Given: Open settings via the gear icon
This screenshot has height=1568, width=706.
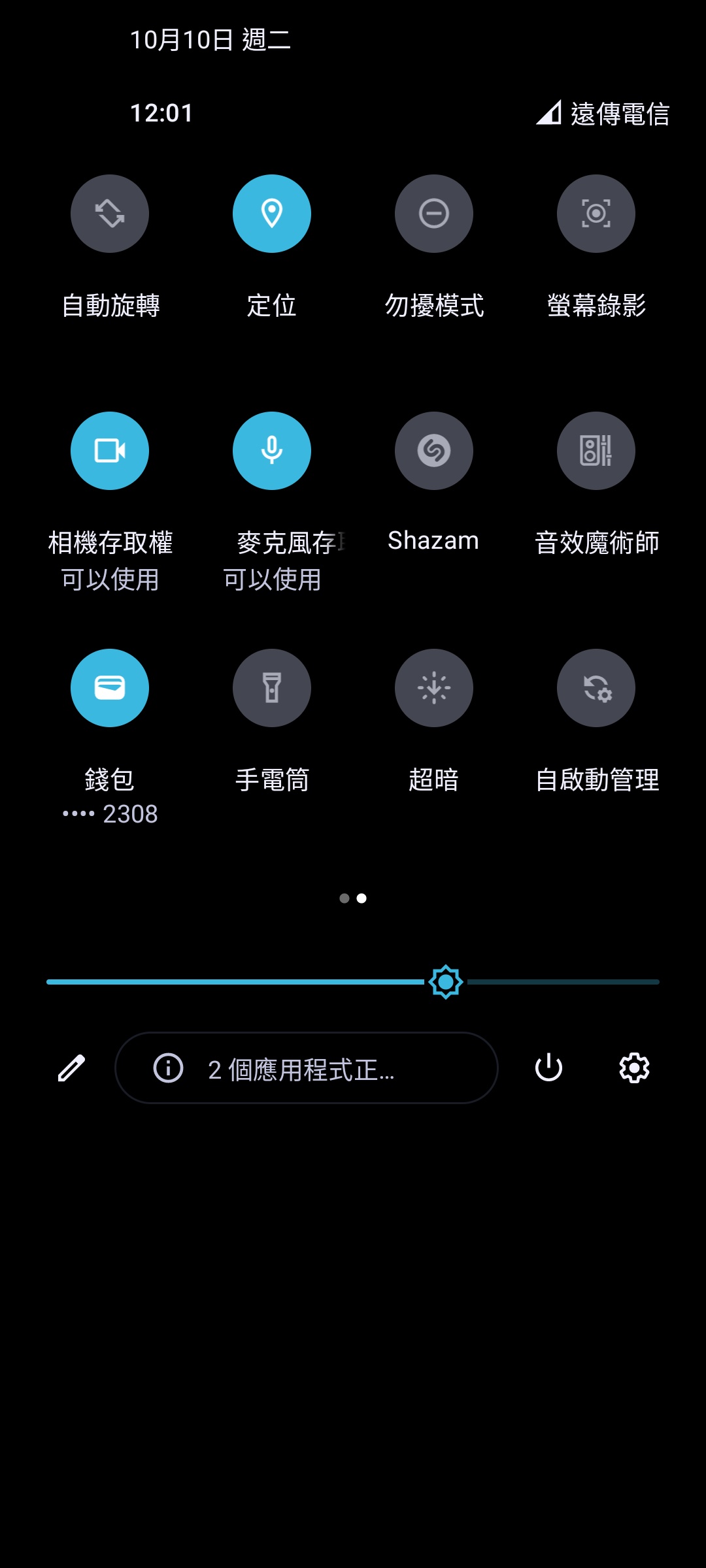Looking at the screenshot, I should pos(634,1068).
